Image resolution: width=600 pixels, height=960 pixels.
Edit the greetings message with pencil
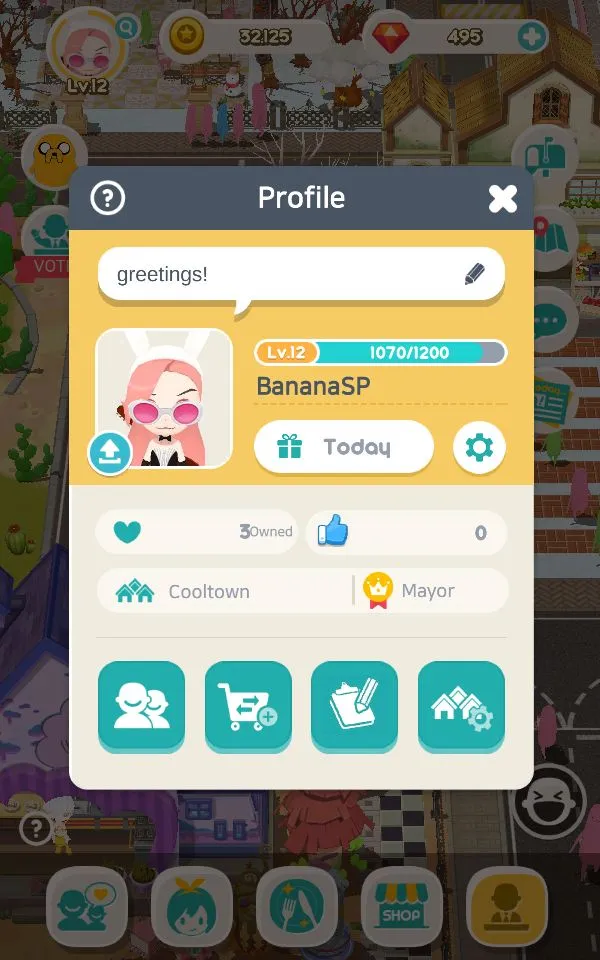(x=475, y=274)
